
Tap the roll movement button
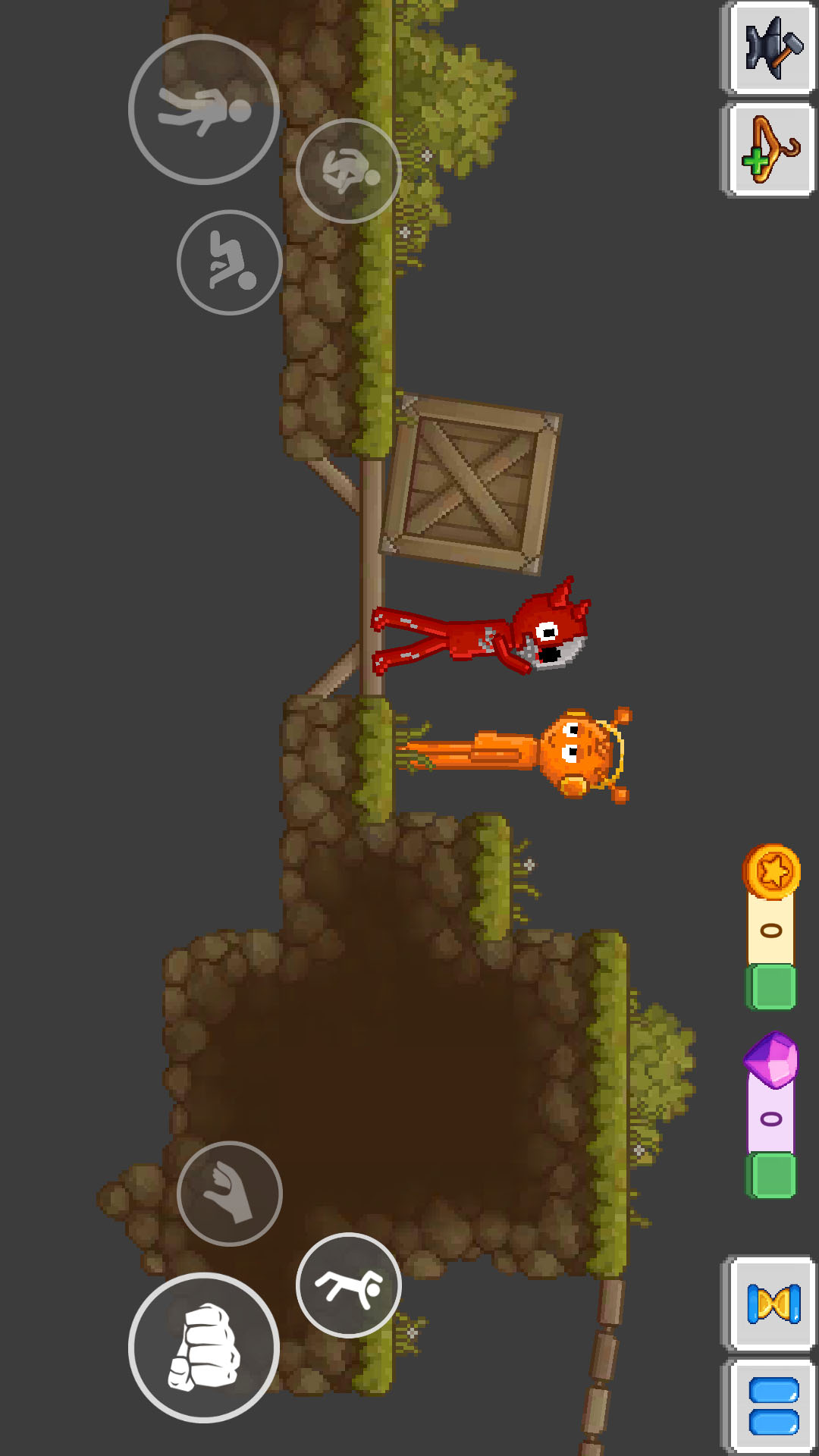[x=349, y=171]
